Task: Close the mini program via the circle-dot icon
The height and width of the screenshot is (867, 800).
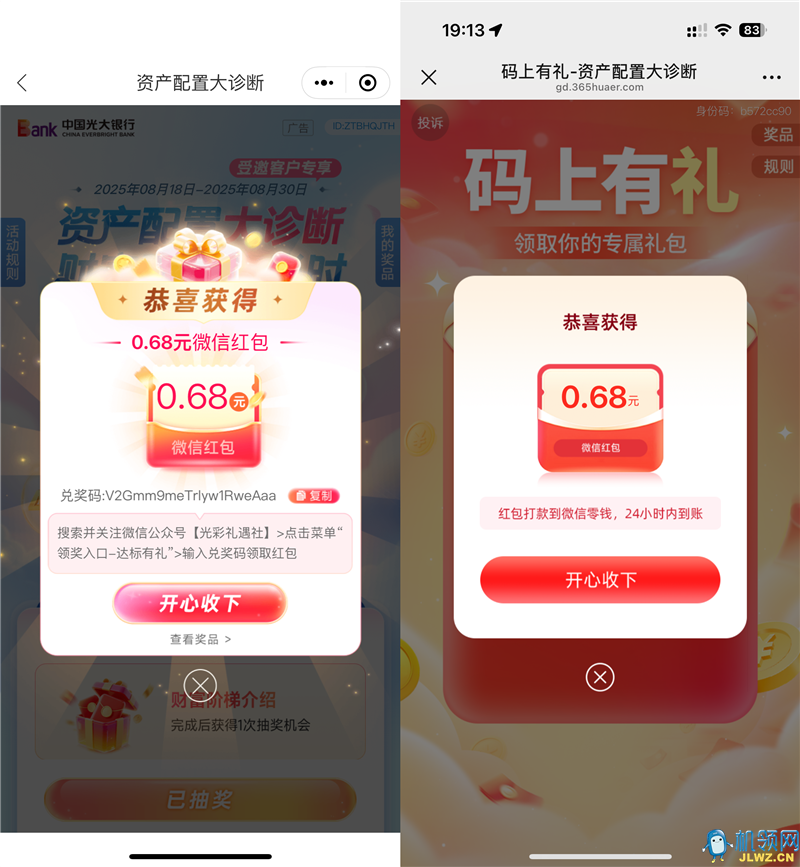Action: 367,83
